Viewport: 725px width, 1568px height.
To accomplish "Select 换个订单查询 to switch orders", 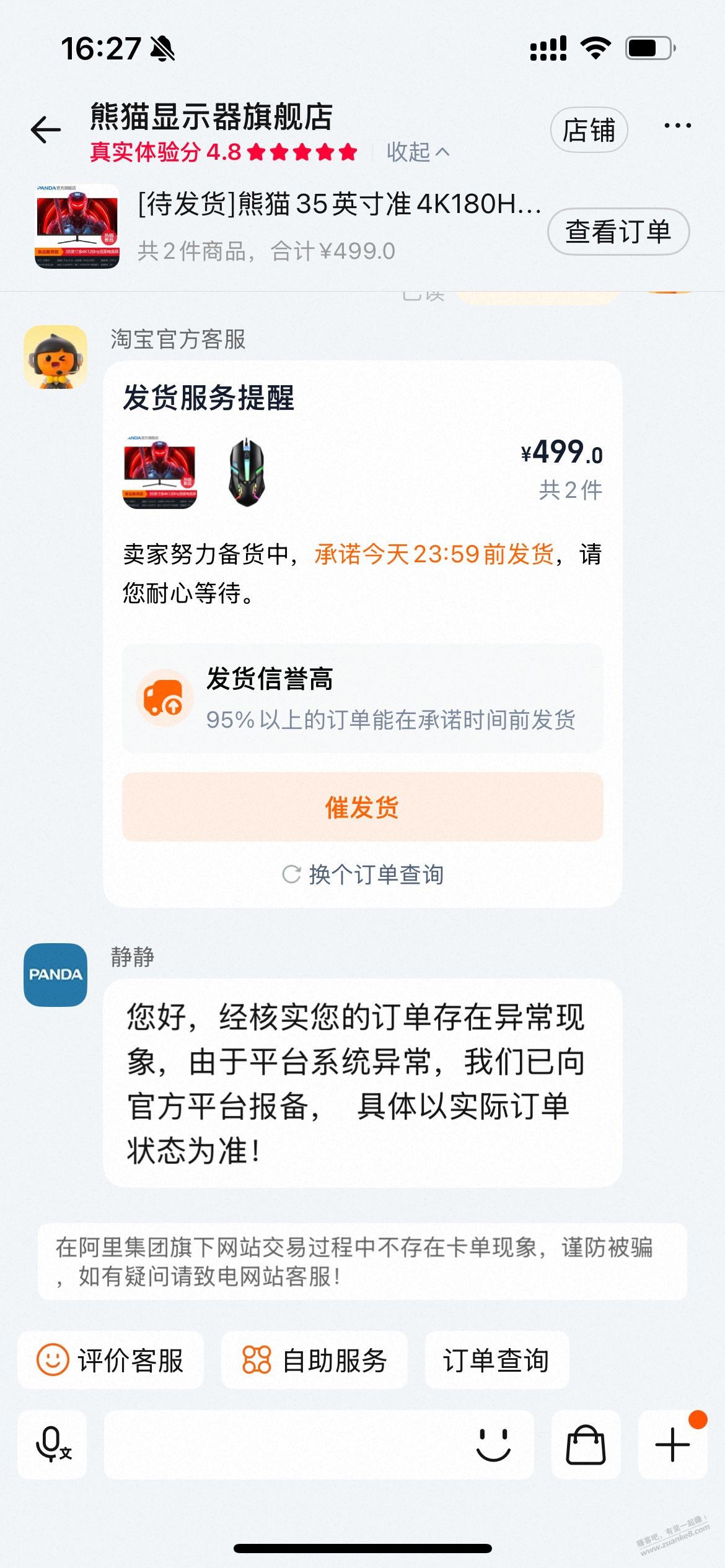I will point(364,874).
